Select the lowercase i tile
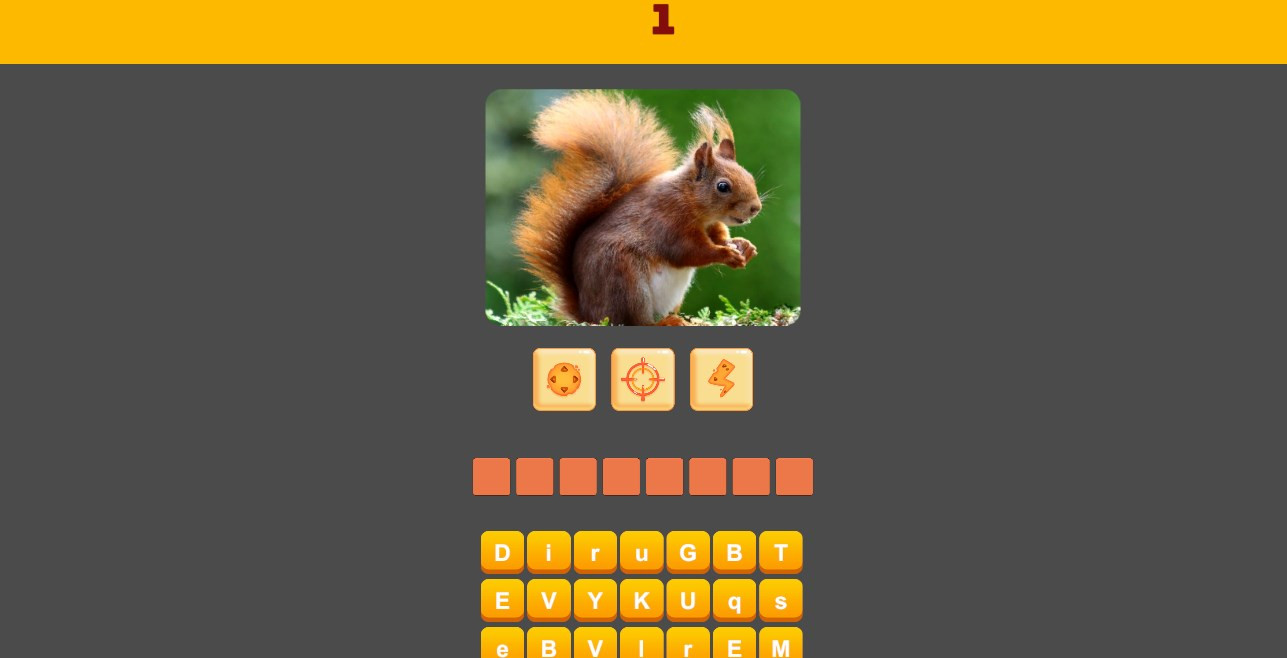 548,552
